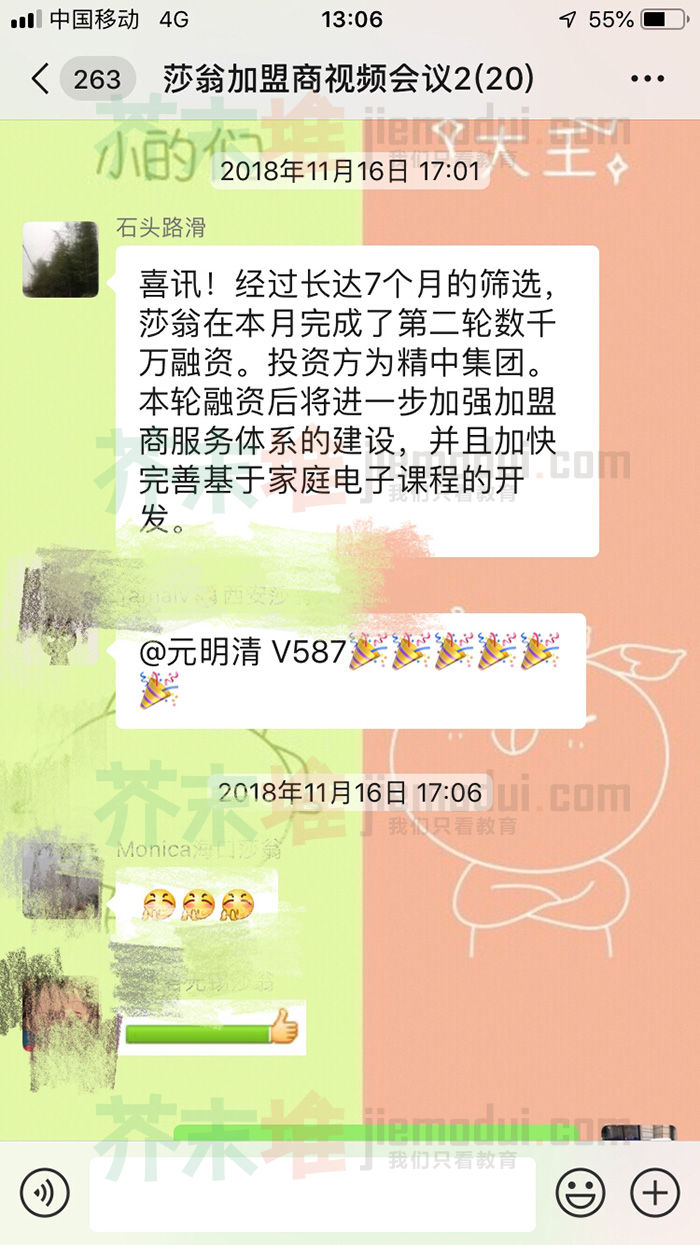The image size is (700, 1245).
Task: Open the group chat overflow menu
Action: [x=647, y=79]
